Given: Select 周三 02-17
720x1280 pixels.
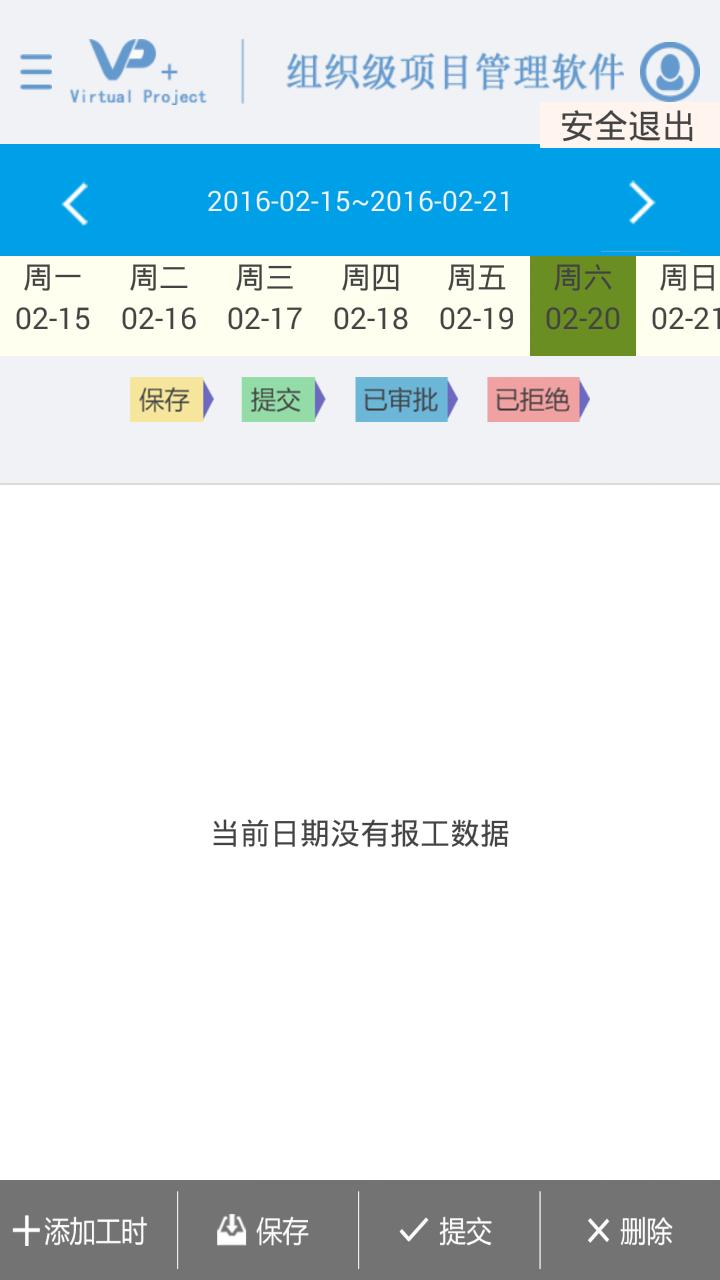Looking at the screenshot, I should coord(265,299).
